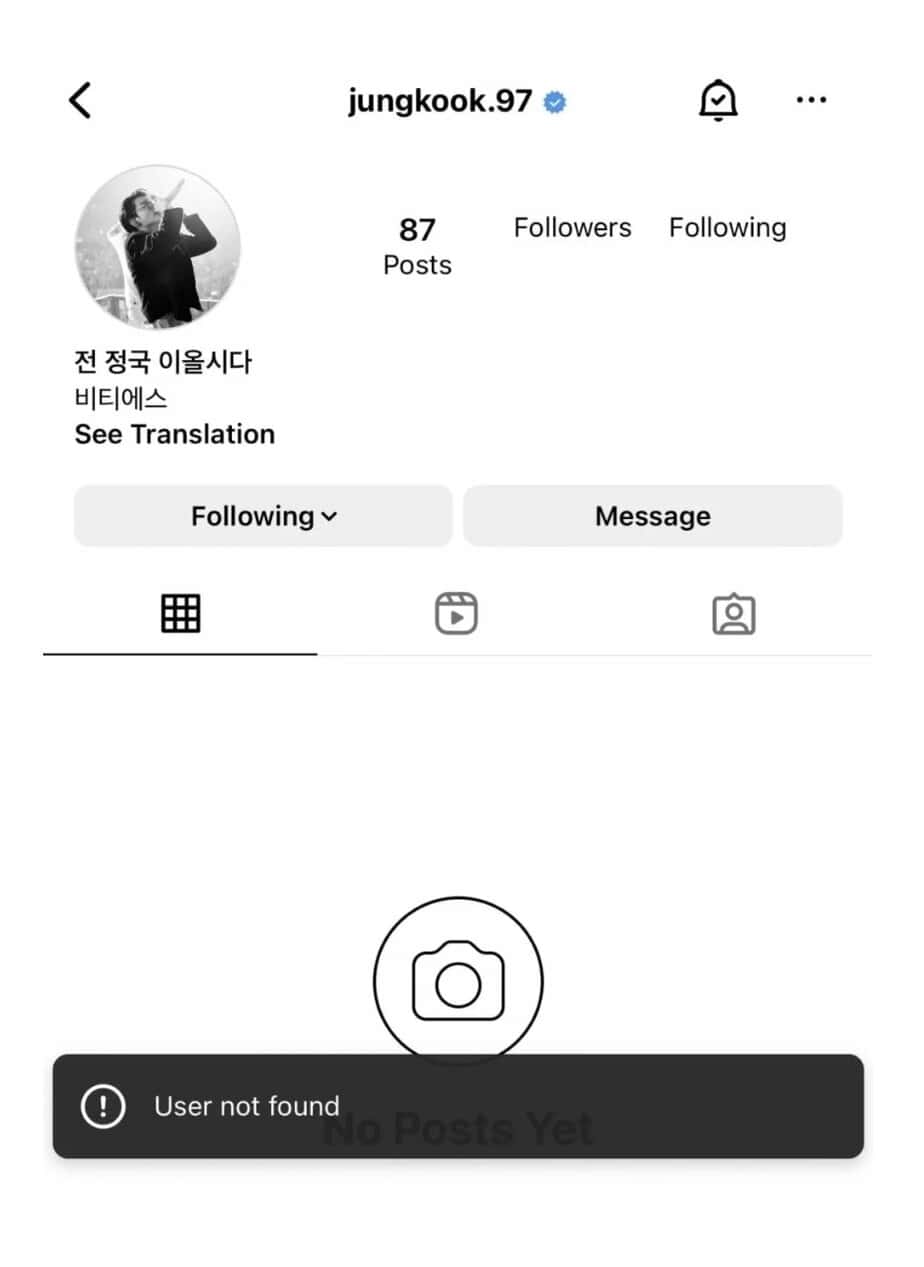View the Followers list
The width and height of the screenshot is (924, 1267).
coord(572,228)
